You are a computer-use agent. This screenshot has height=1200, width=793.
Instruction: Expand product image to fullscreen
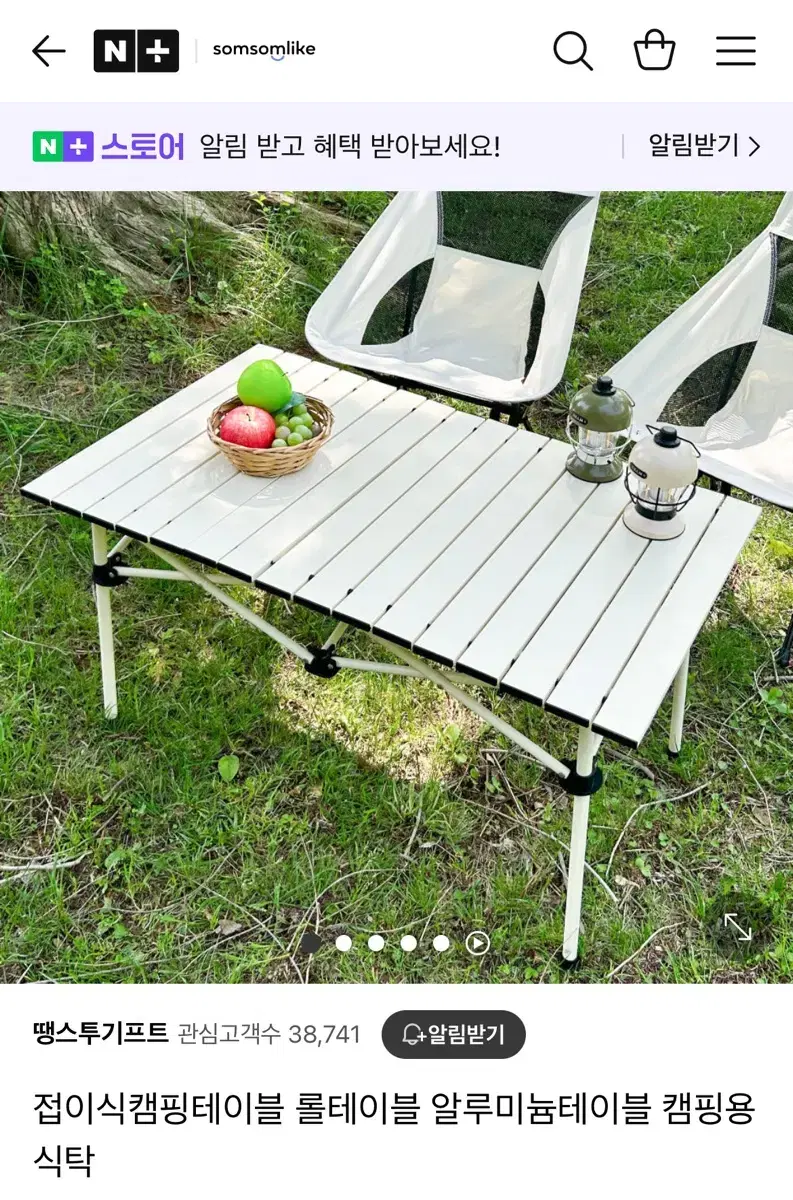[x=737, y=927]
